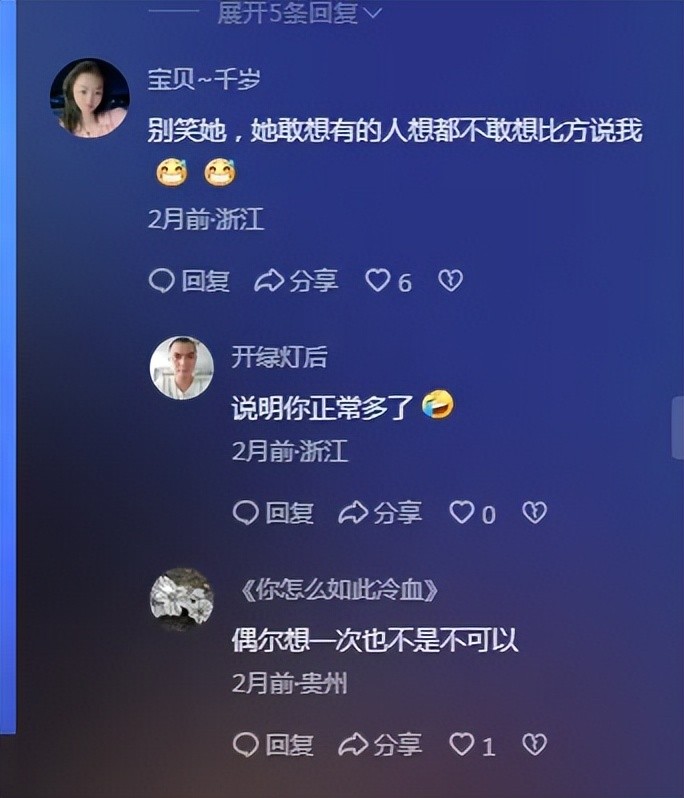This screenshot has width=684, height=798.
Task: Share 《你怎么如此冷血》's comment
Action: (x=381, y=745)
